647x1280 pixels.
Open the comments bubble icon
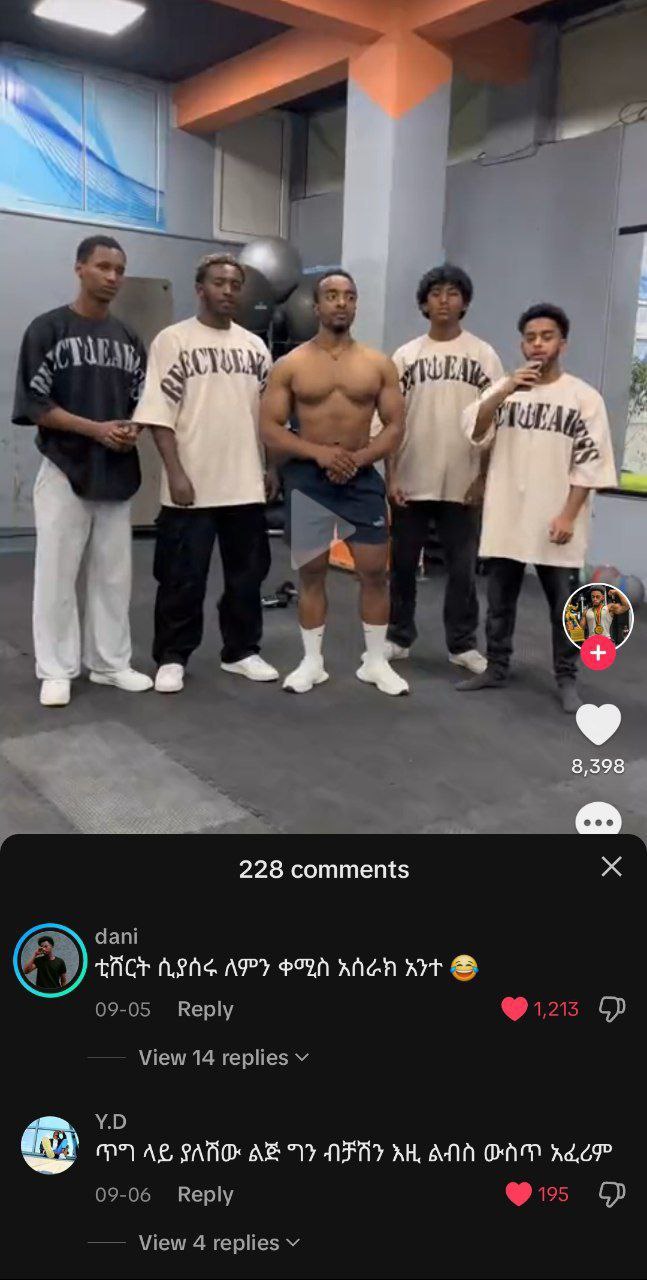coord(598,820)
